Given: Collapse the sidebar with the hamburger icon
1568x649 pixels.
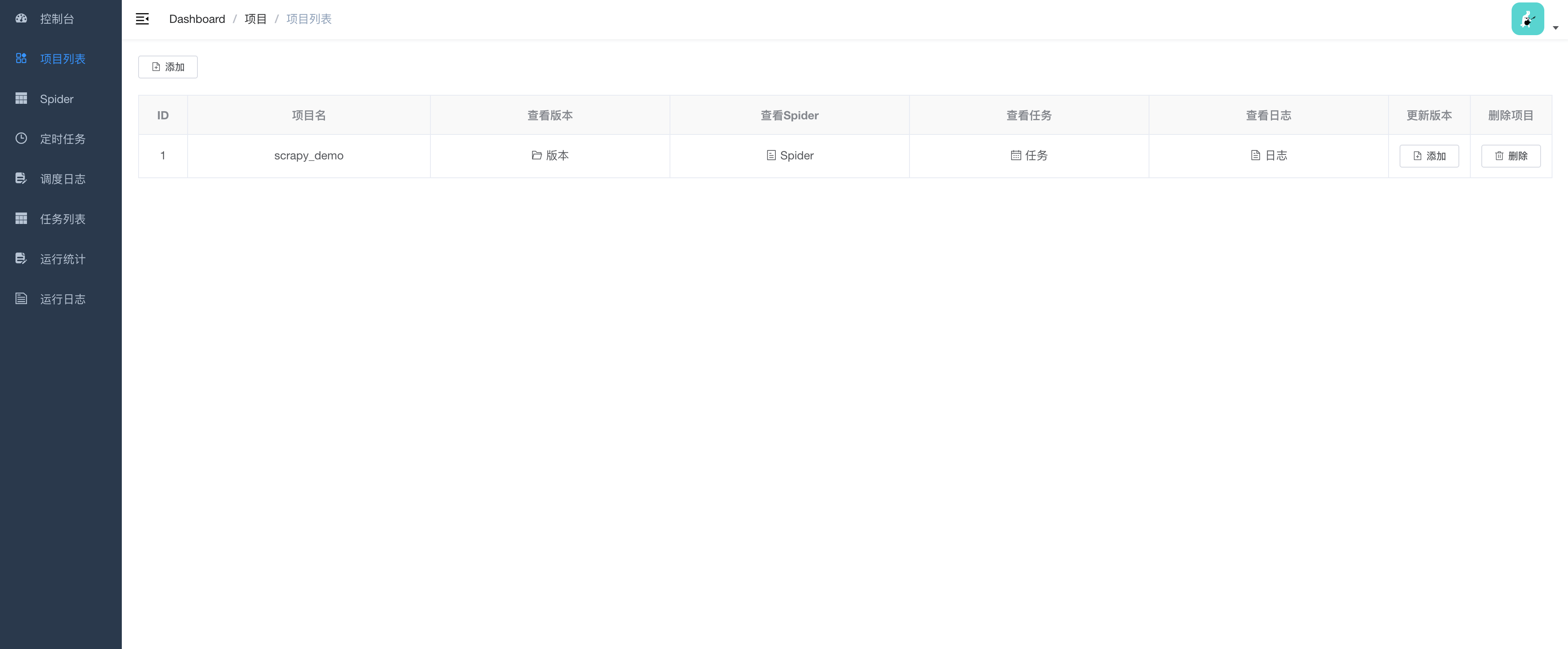Looking at the screenshot, I should (142, 19).
